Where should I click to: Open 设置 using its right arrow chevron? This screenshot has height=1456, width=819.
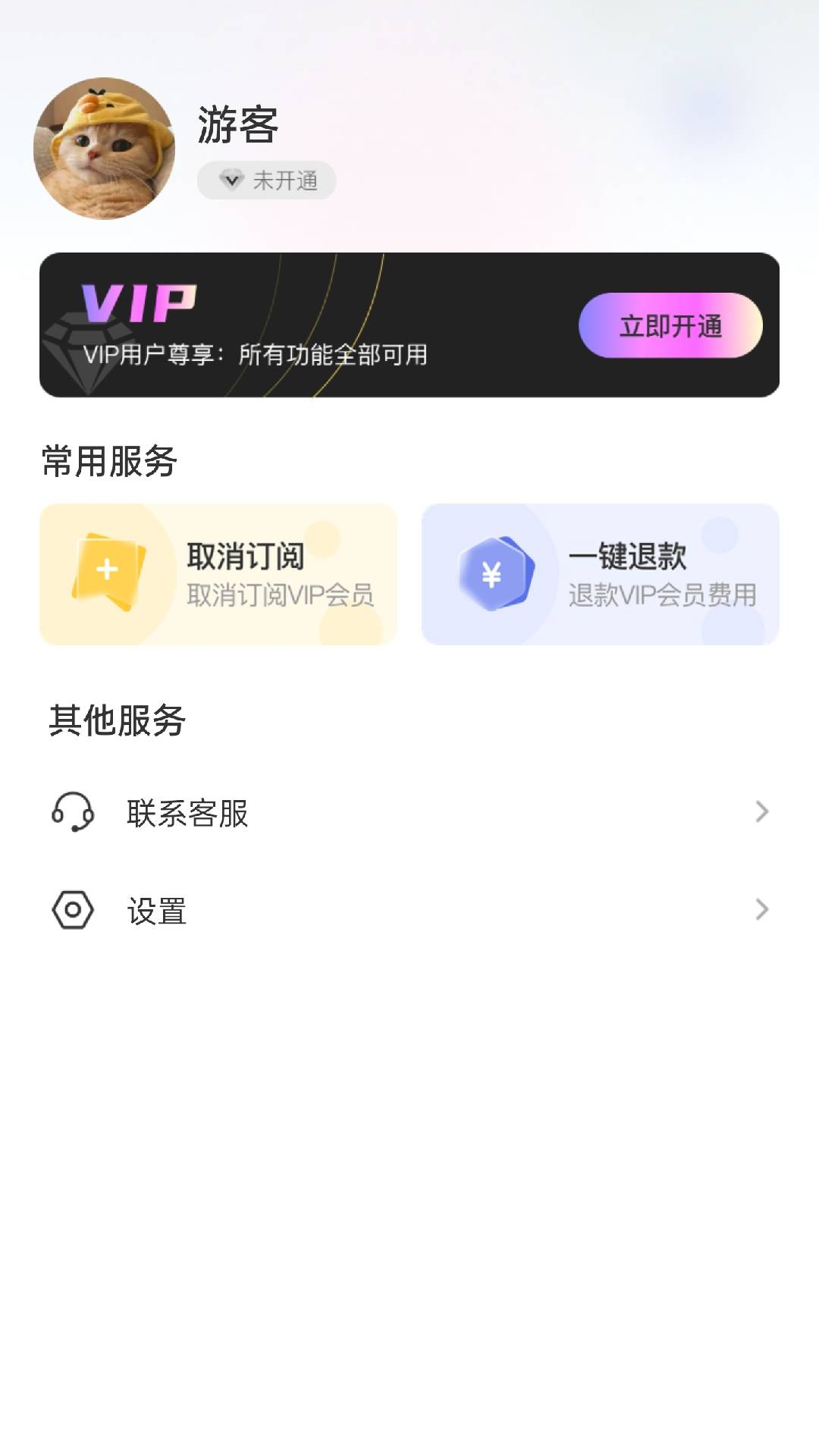tap(761, 910)
